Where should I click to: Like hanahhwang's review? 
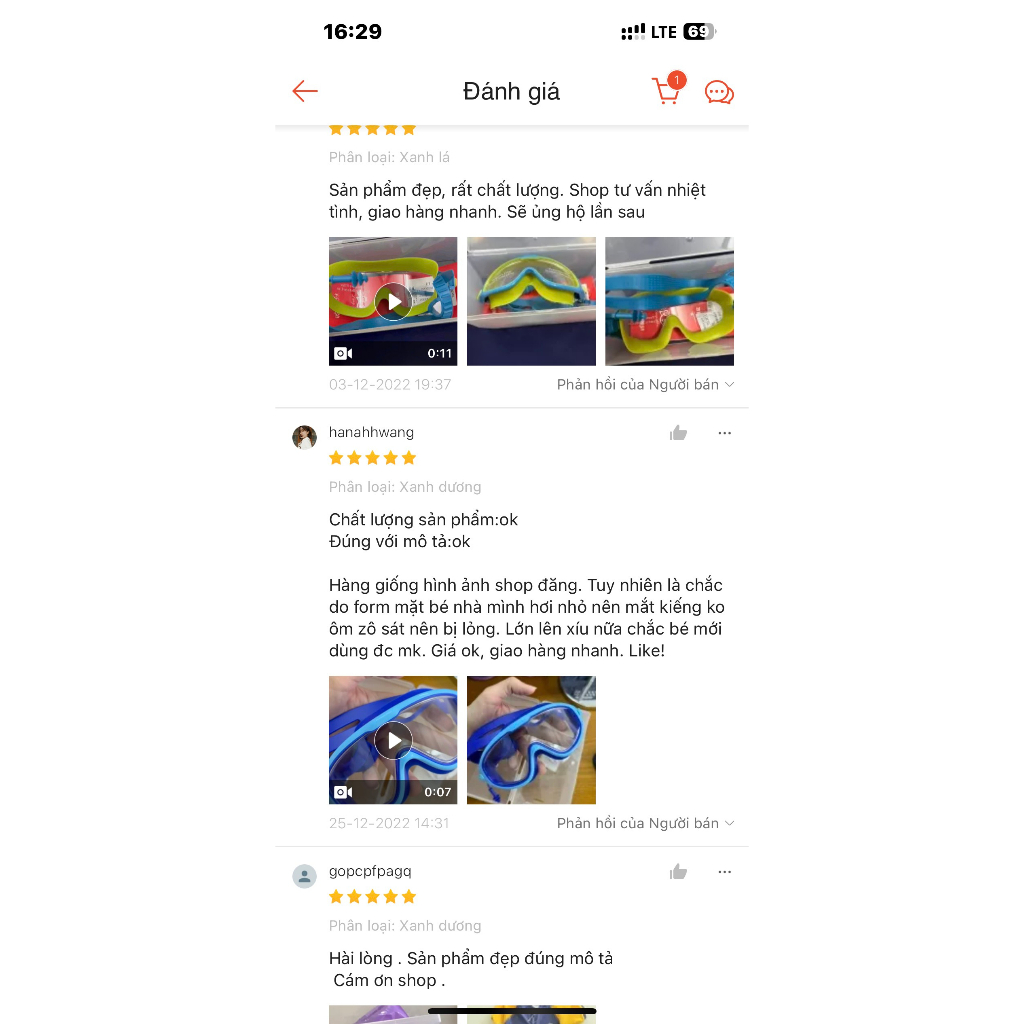point(678,433)
